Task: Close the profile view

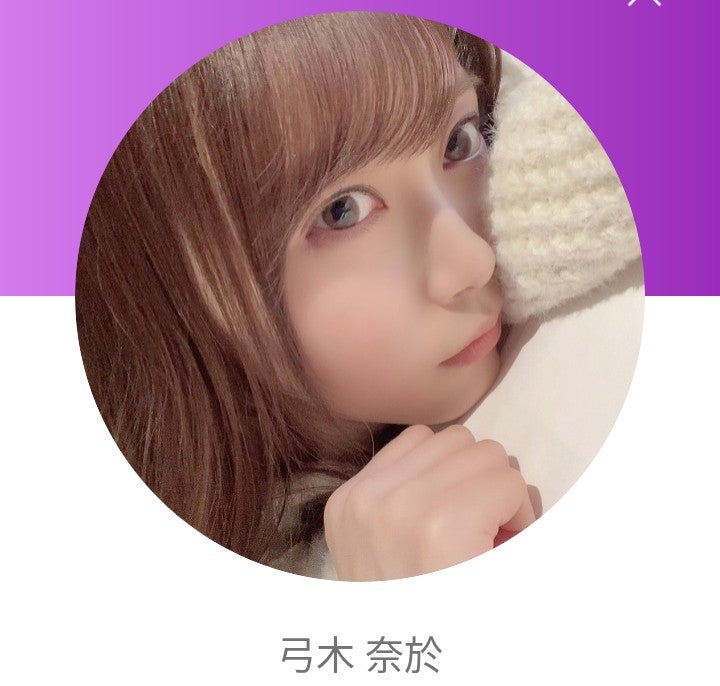Action: point(643,2)
